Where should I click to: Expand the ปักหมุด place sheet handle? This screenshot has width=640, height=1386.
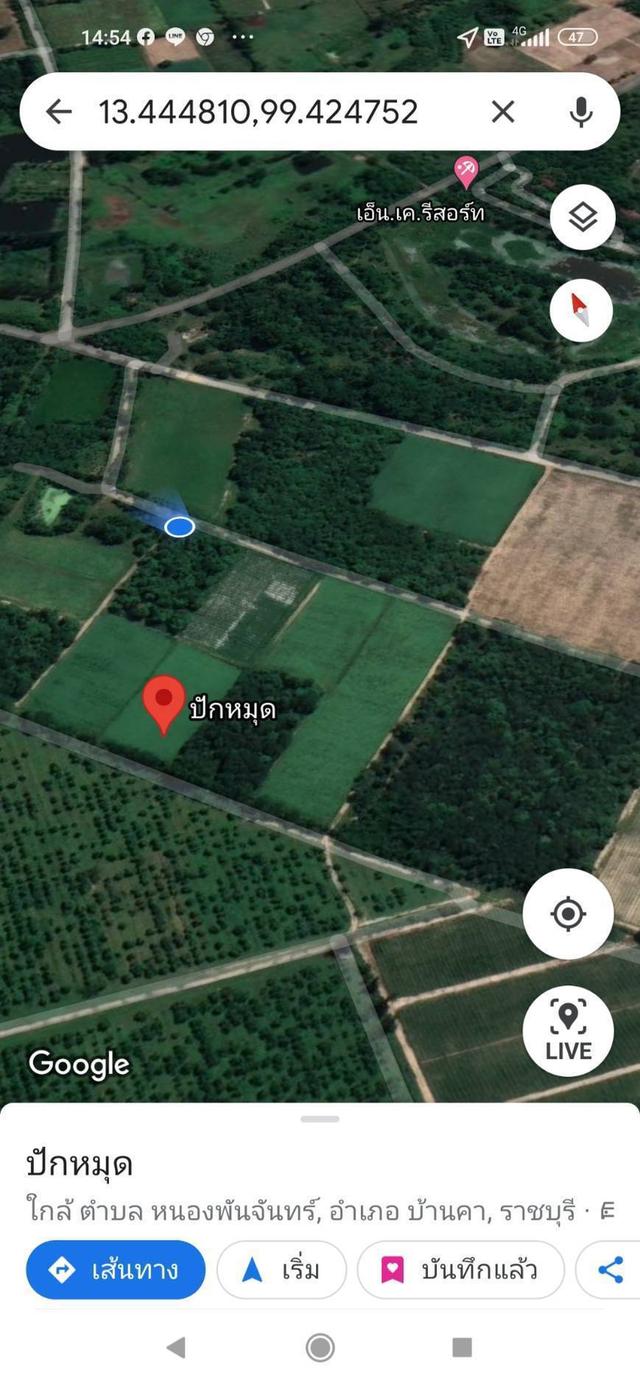(x=320, y=1119)
